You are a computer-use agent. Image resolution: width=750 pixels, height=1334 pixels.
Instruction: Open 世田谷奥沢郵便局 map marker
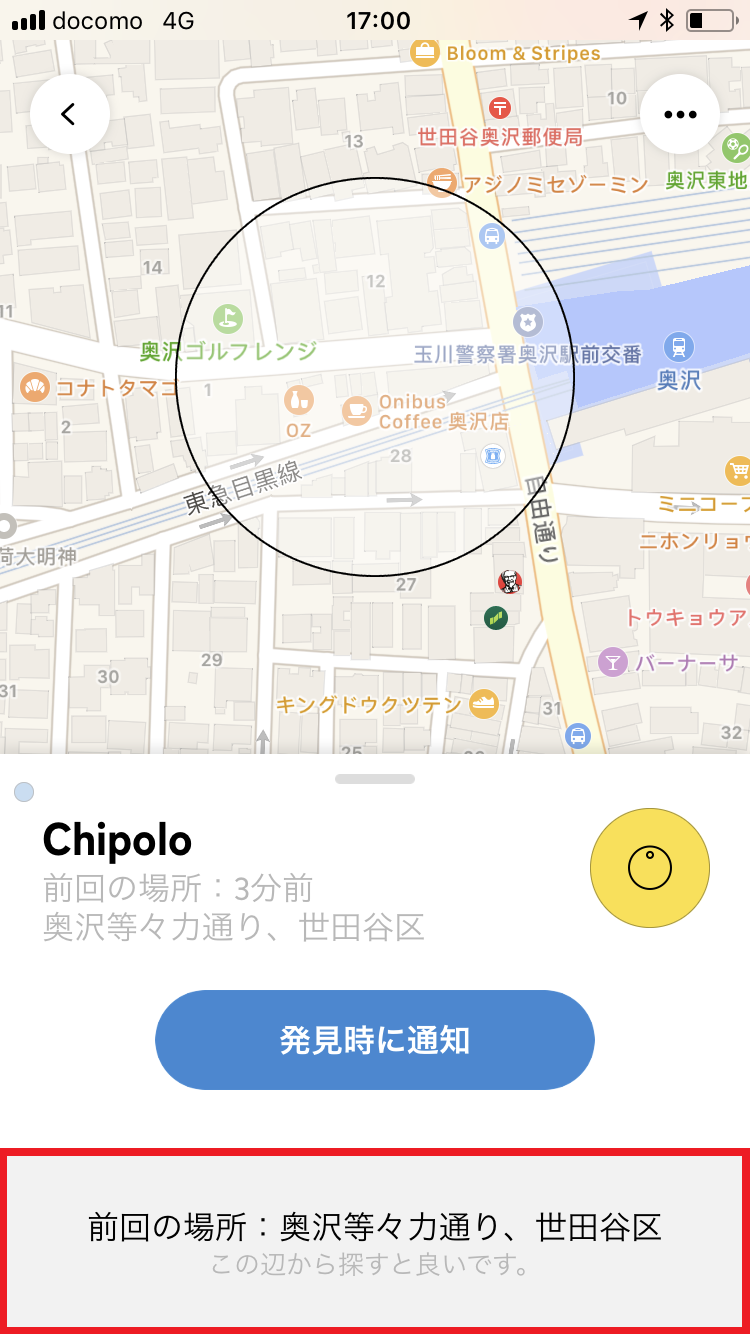[x=500, y=108]
